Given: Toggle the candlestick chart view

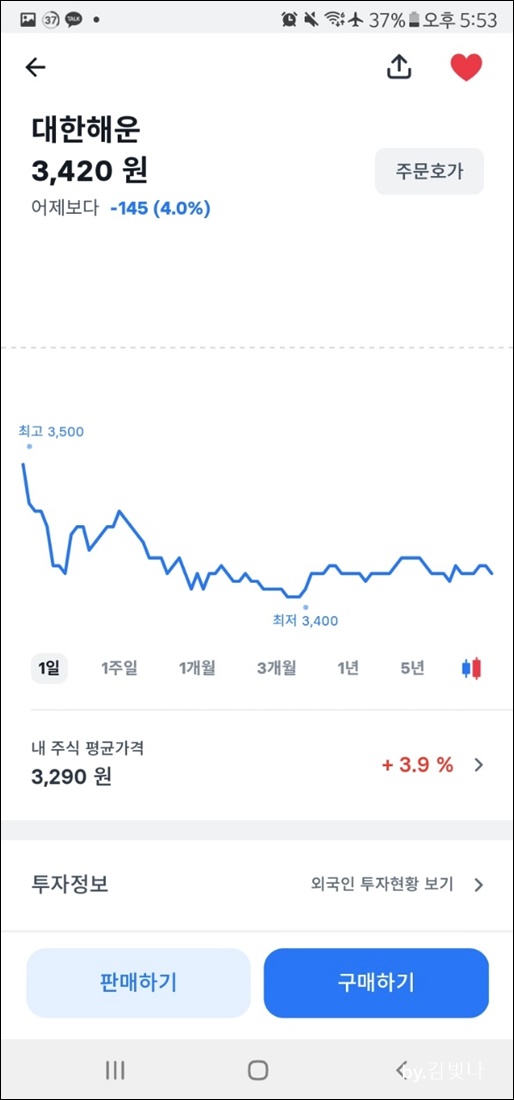Looking at the screenshot, I should click(x=472, y=669).
